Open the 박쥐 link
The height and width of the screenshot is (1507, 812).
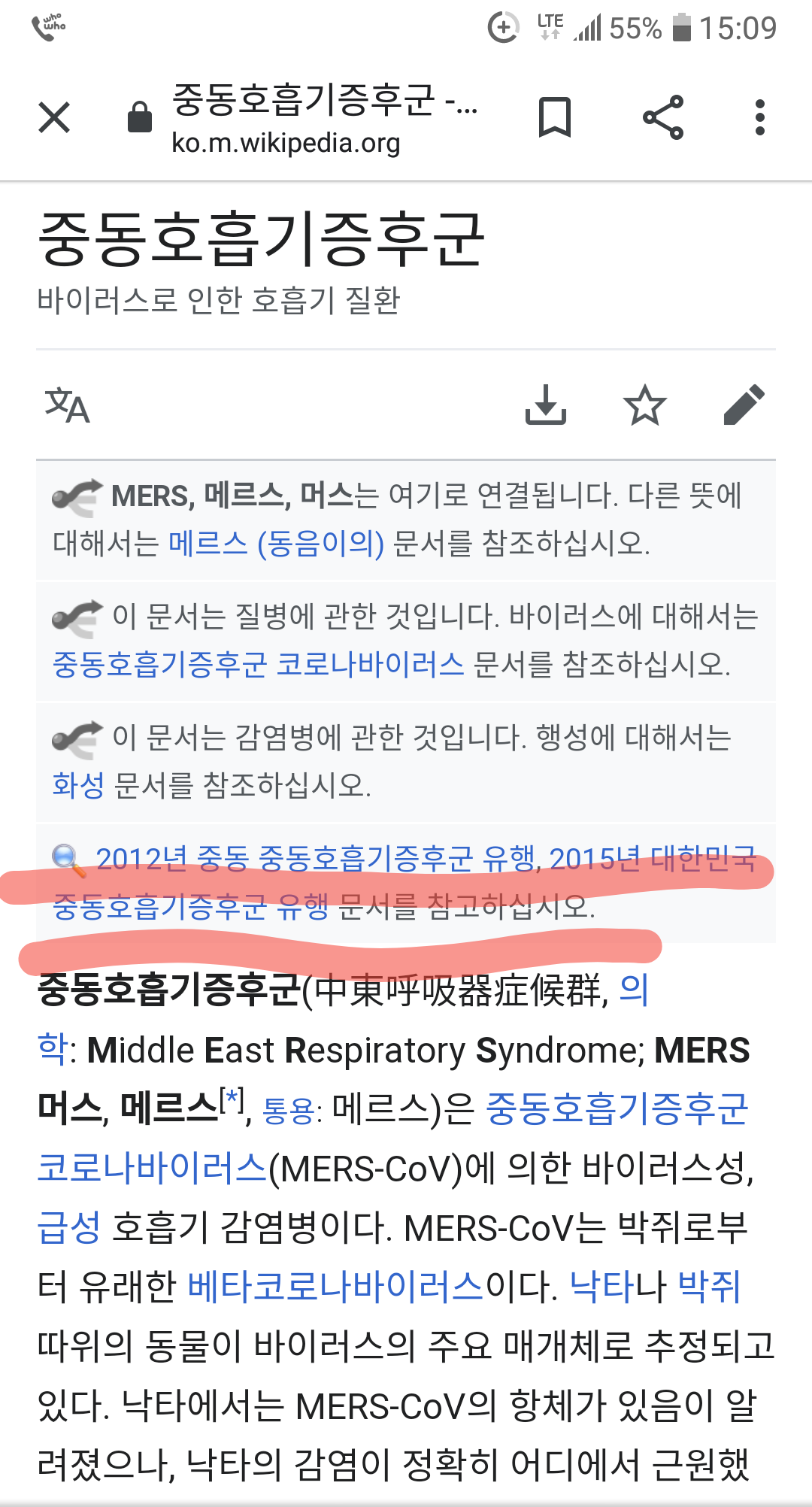pos(709,1287)
